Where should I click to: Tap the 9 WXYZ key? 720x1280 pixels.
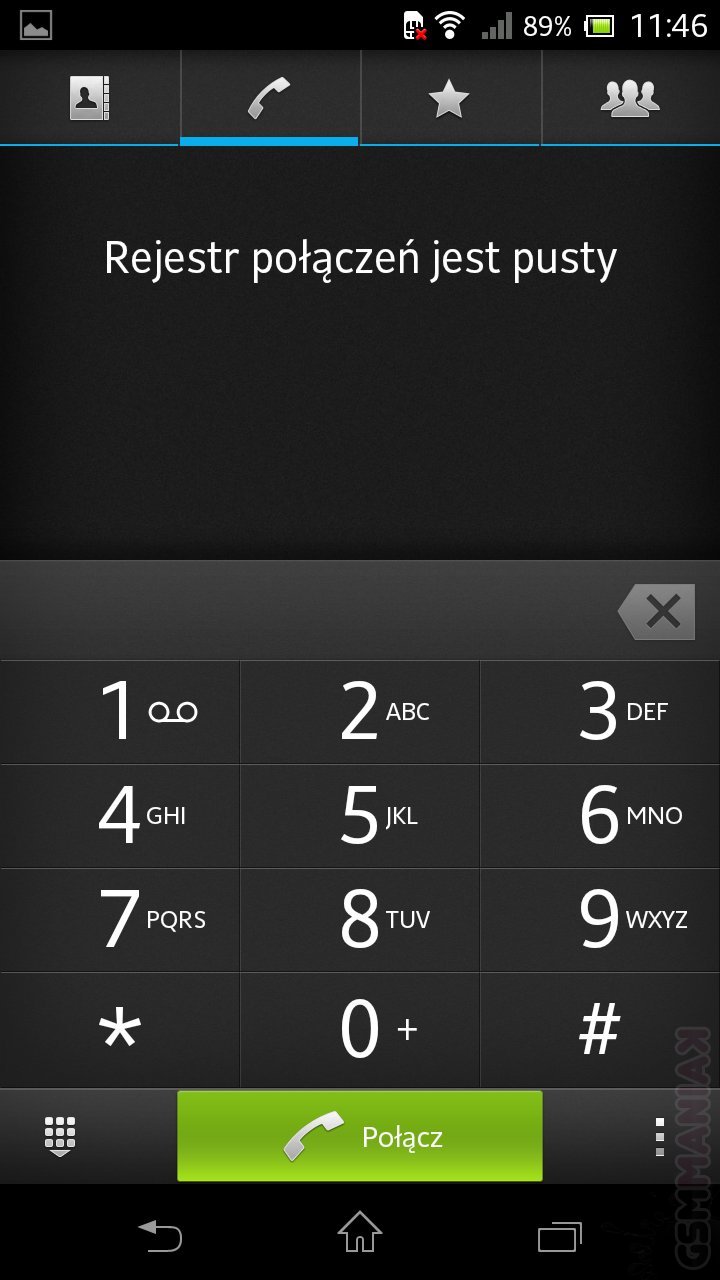pos(600,920)
